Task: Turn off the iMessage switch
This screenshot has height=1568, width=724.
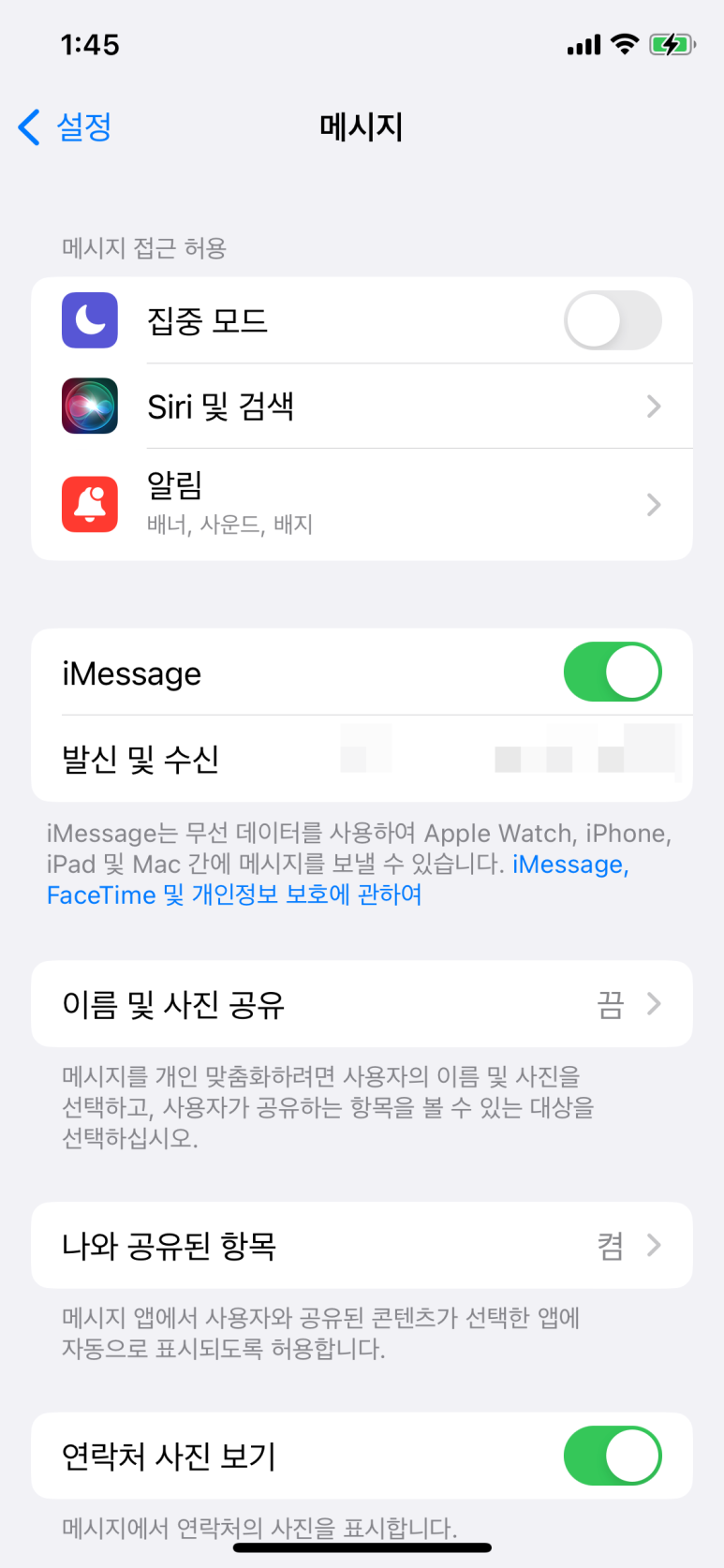Action: click(613, 672)
